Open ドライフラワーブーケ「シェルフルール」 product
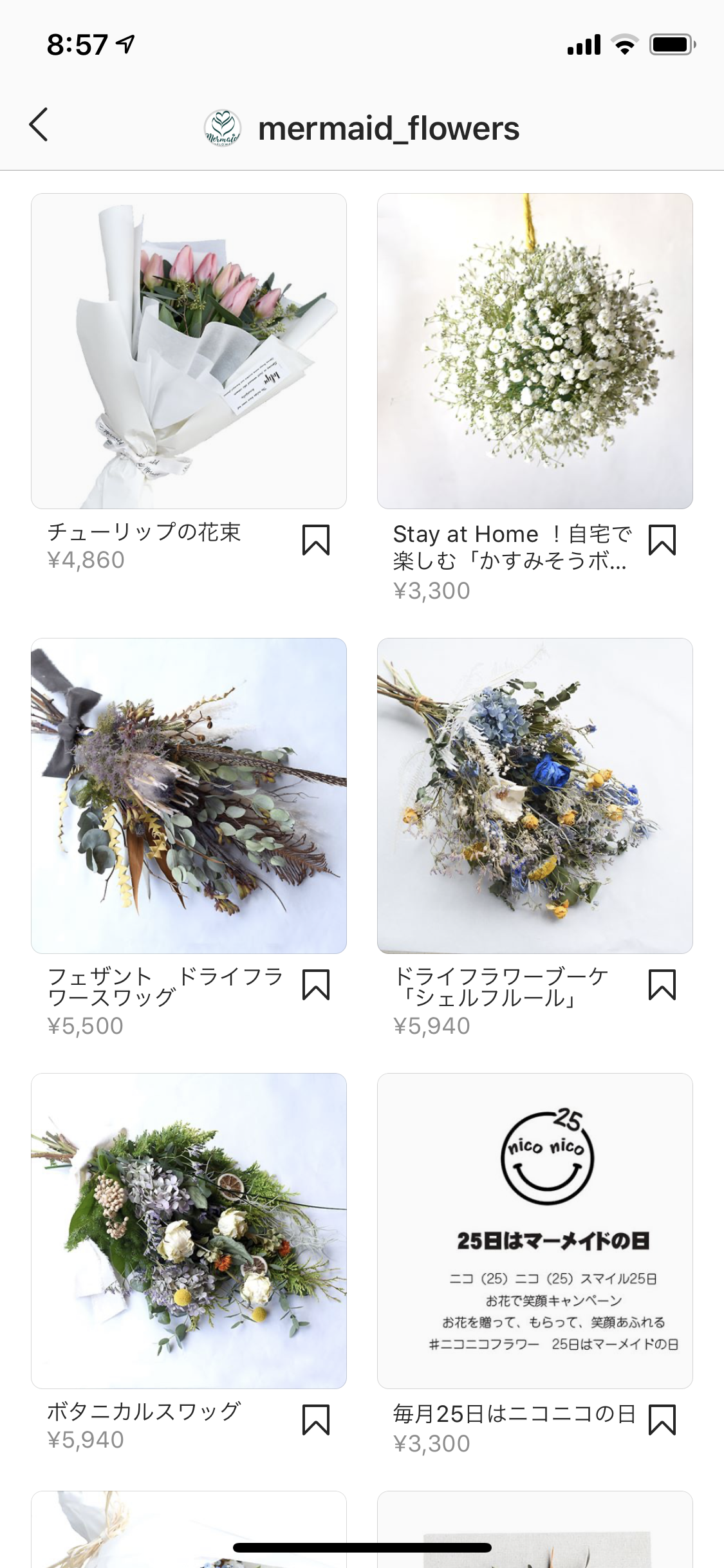The height and width of the screenshot is (1568, 724). coord(535,796)
